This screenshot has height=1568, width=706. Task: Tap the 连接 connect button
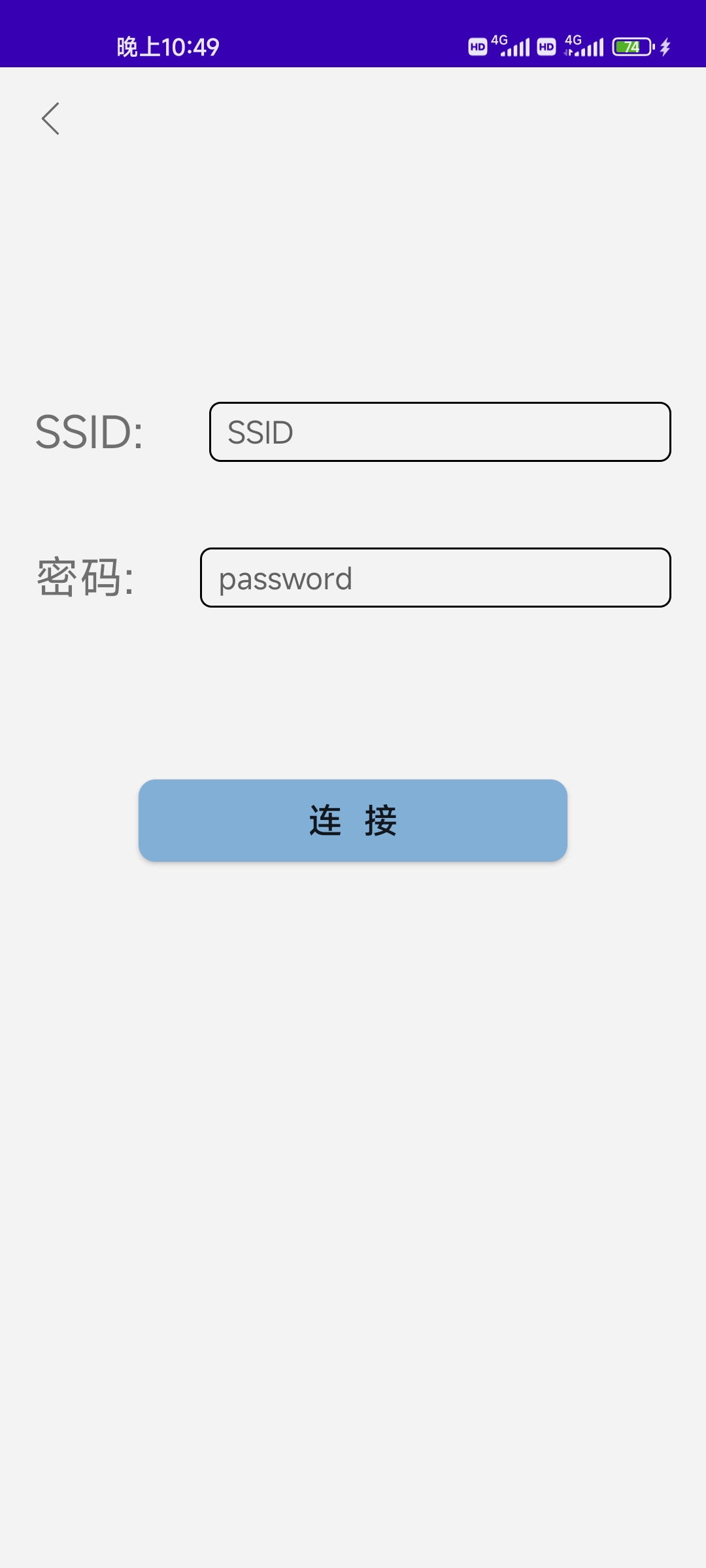353,820
